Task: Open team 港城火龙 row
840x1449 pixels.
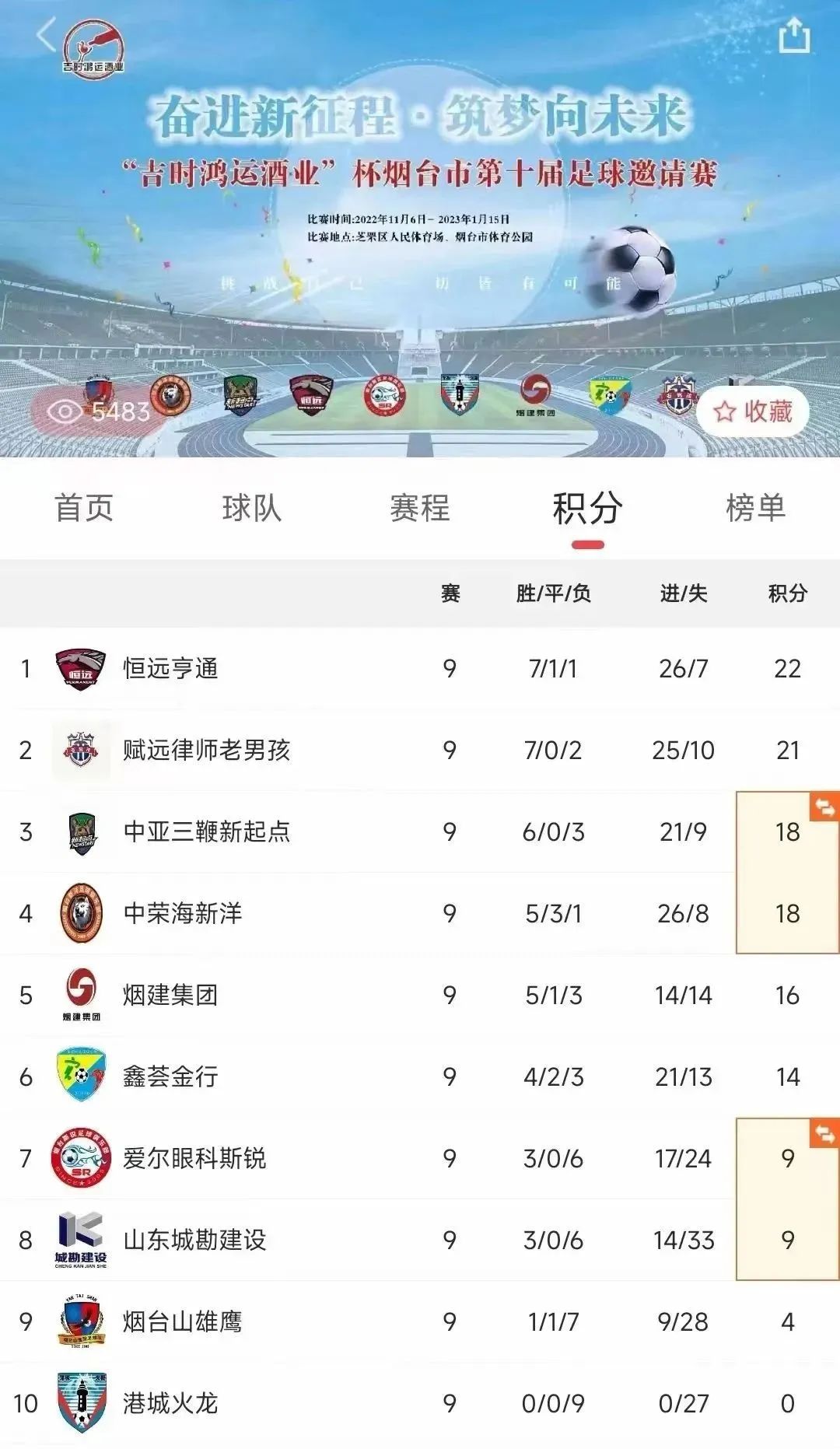Action: tap(170, 1404)
